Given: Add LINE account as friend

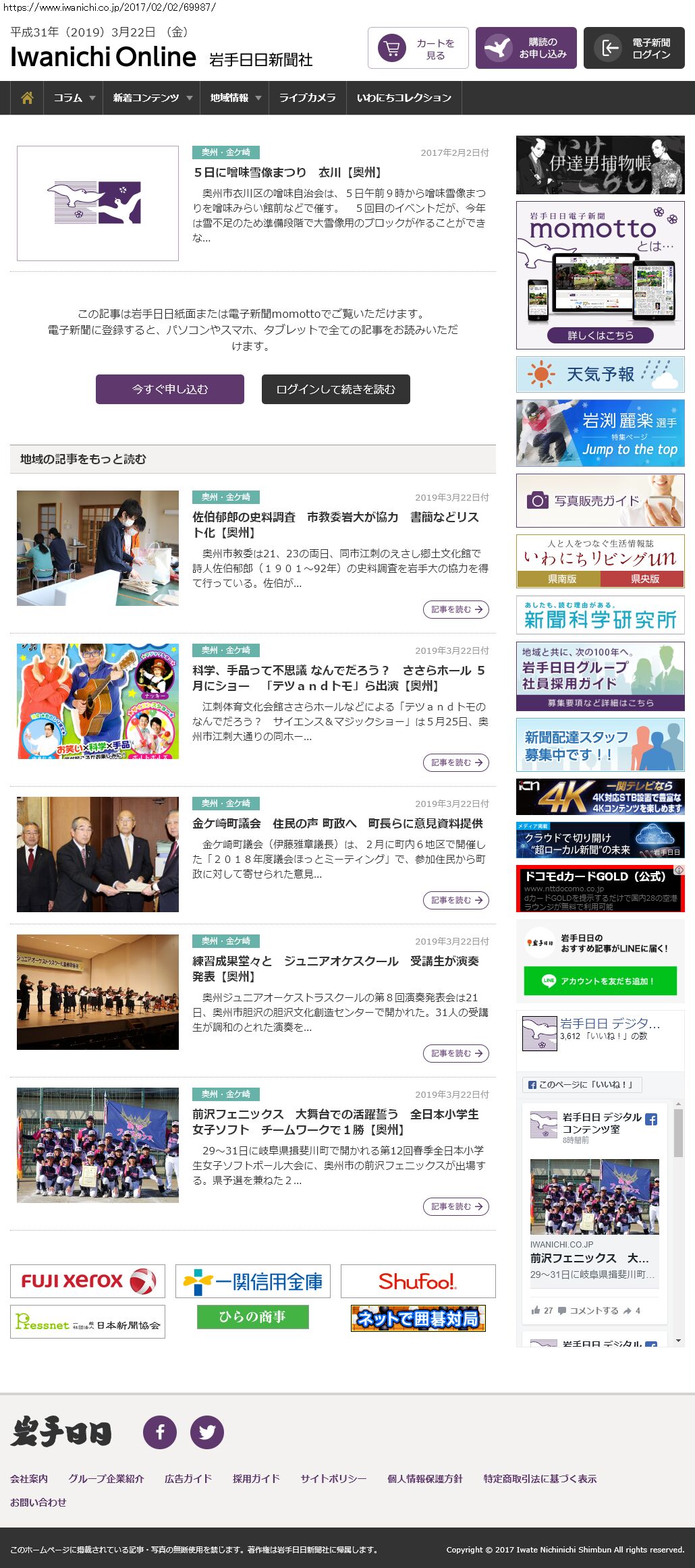Looking at the screenshot, I should point(600,981).
